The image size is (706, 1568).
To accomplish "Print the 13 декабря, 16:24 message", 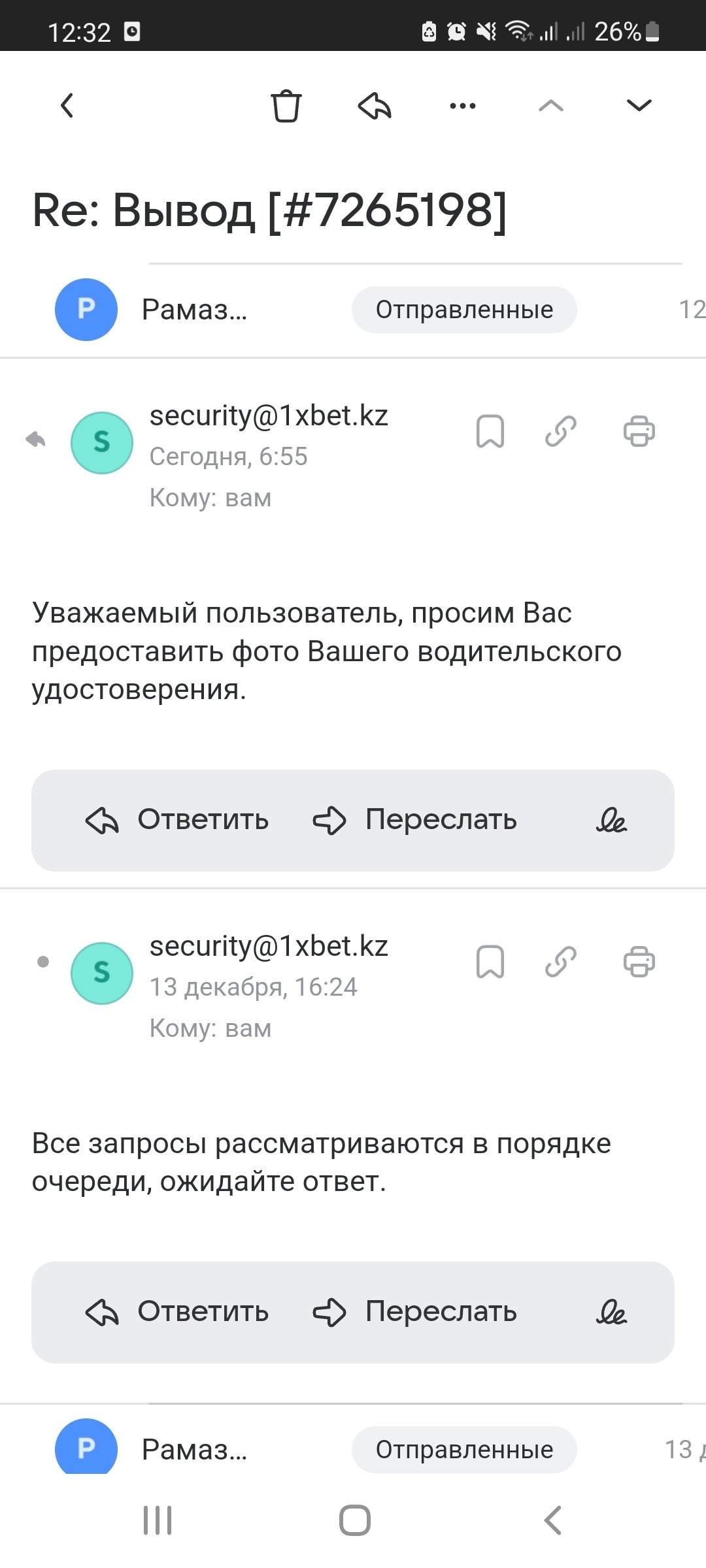I will coord(639,962).
